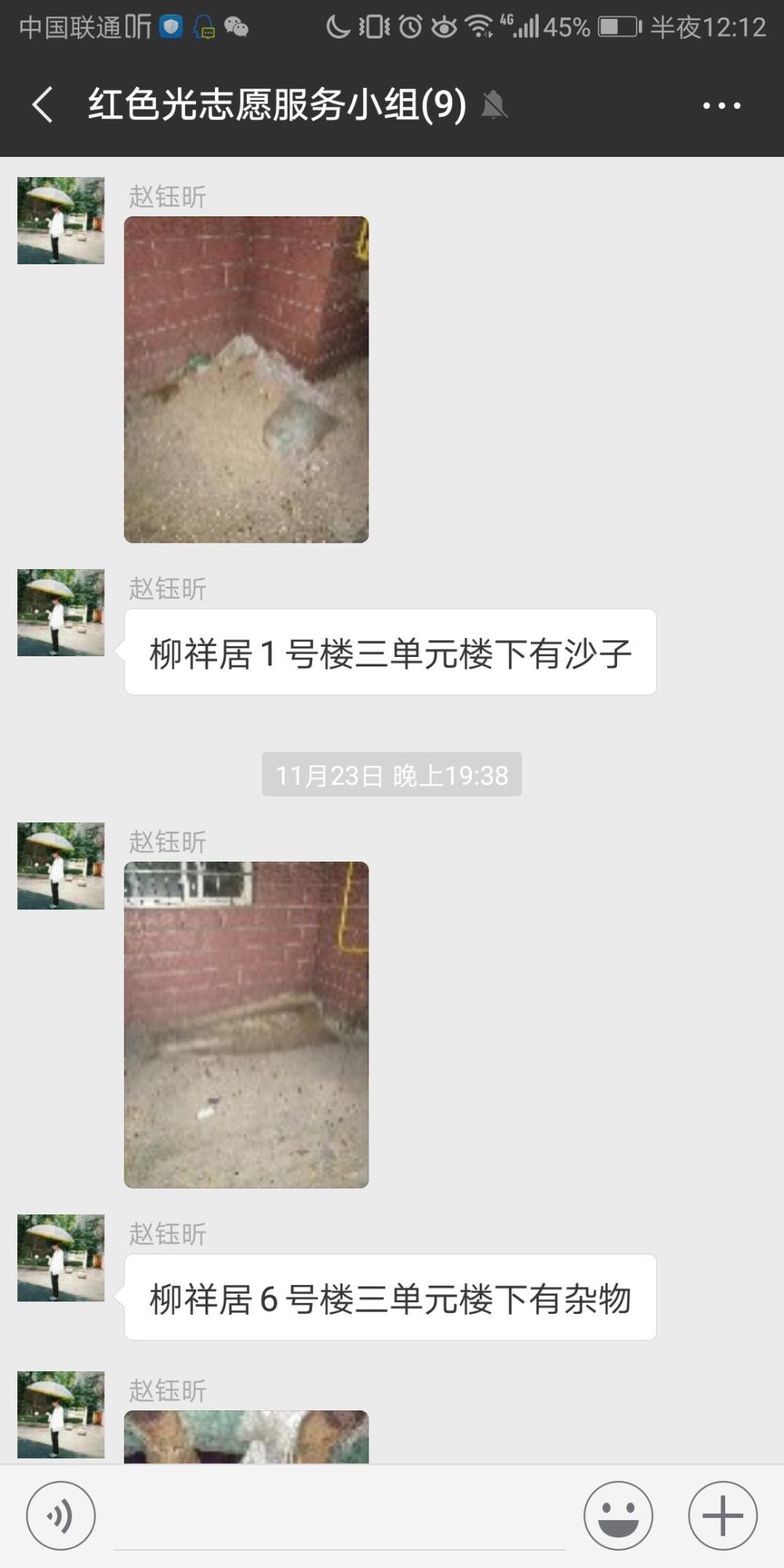Open the group chat's three-dot menu

[x=721, y=105]
